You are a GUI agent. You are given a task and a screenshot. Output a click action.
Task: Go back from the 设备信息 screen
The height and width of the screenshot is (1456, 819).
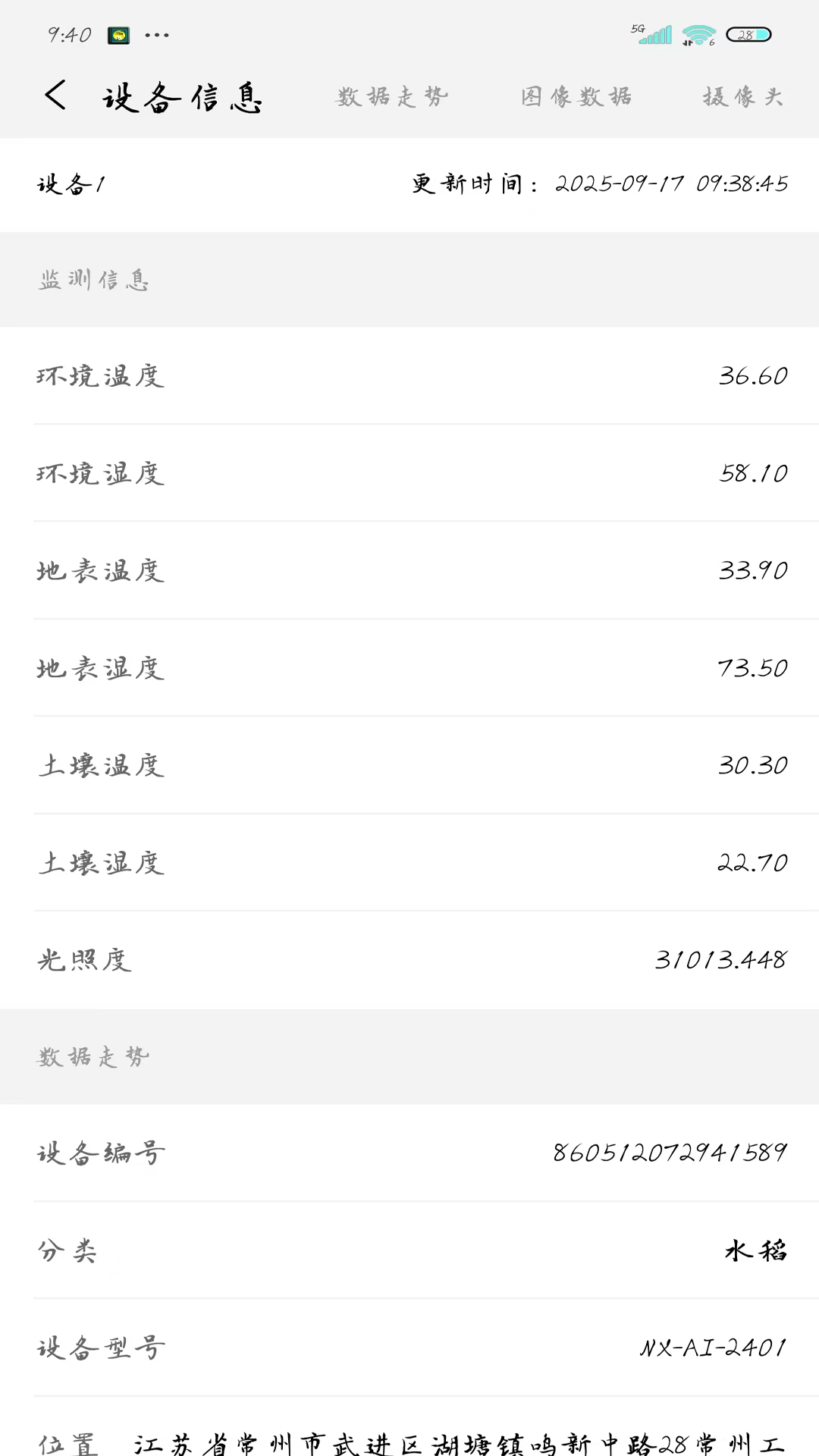(x=55, y=96)
